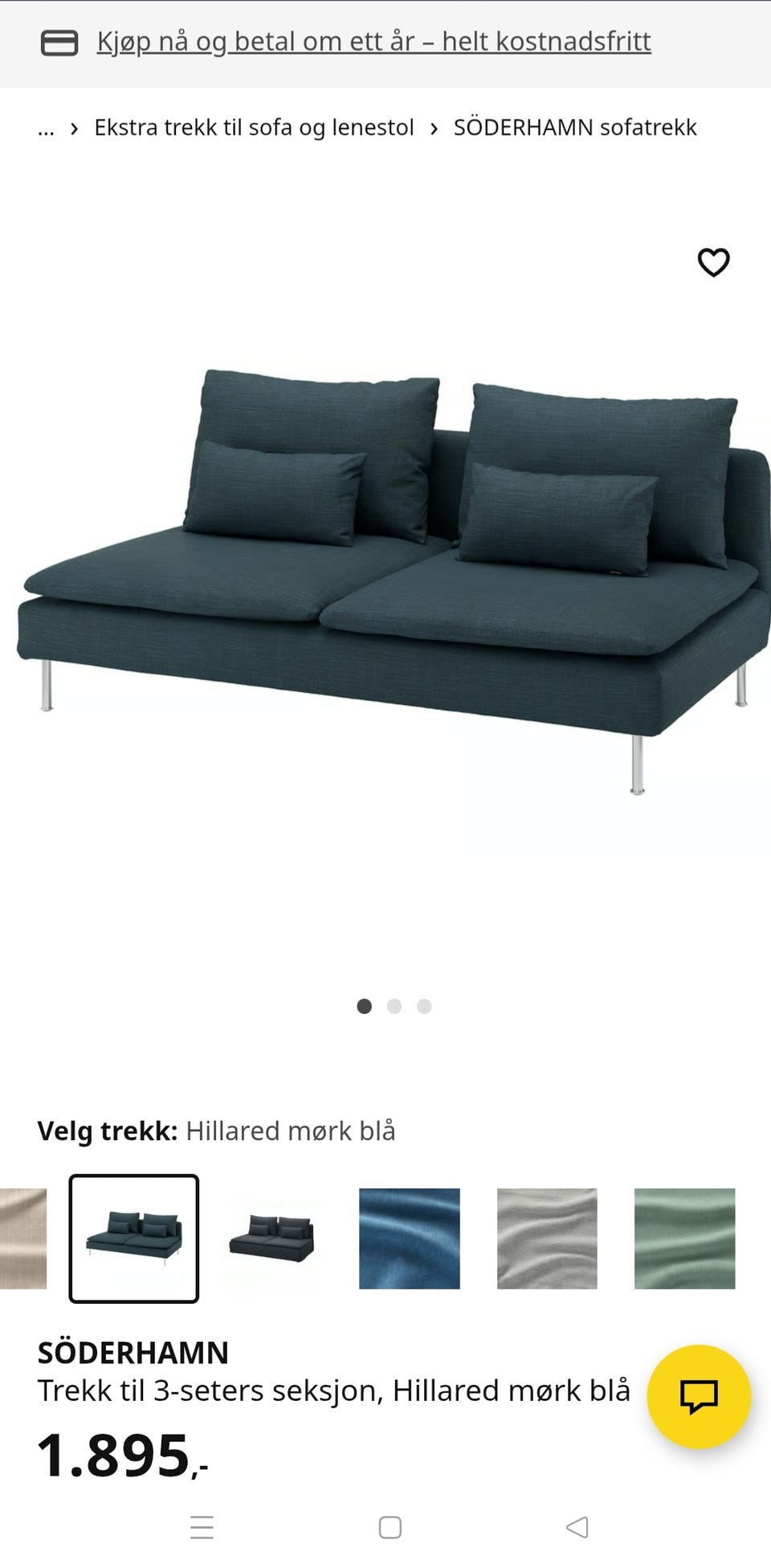Go to home screen via system home button
The image size is (771, 1568).
tap(390, 1526)
